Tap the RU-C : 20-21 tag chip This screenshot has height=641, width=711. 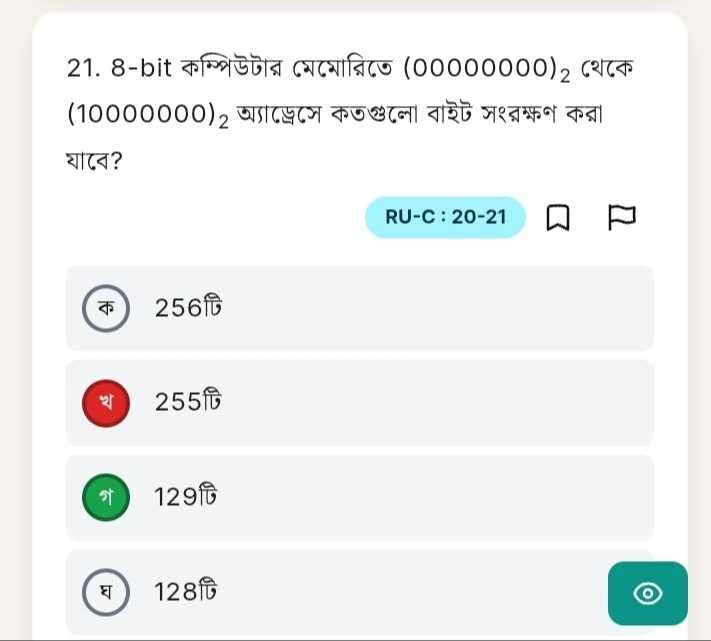coord(445,217)
